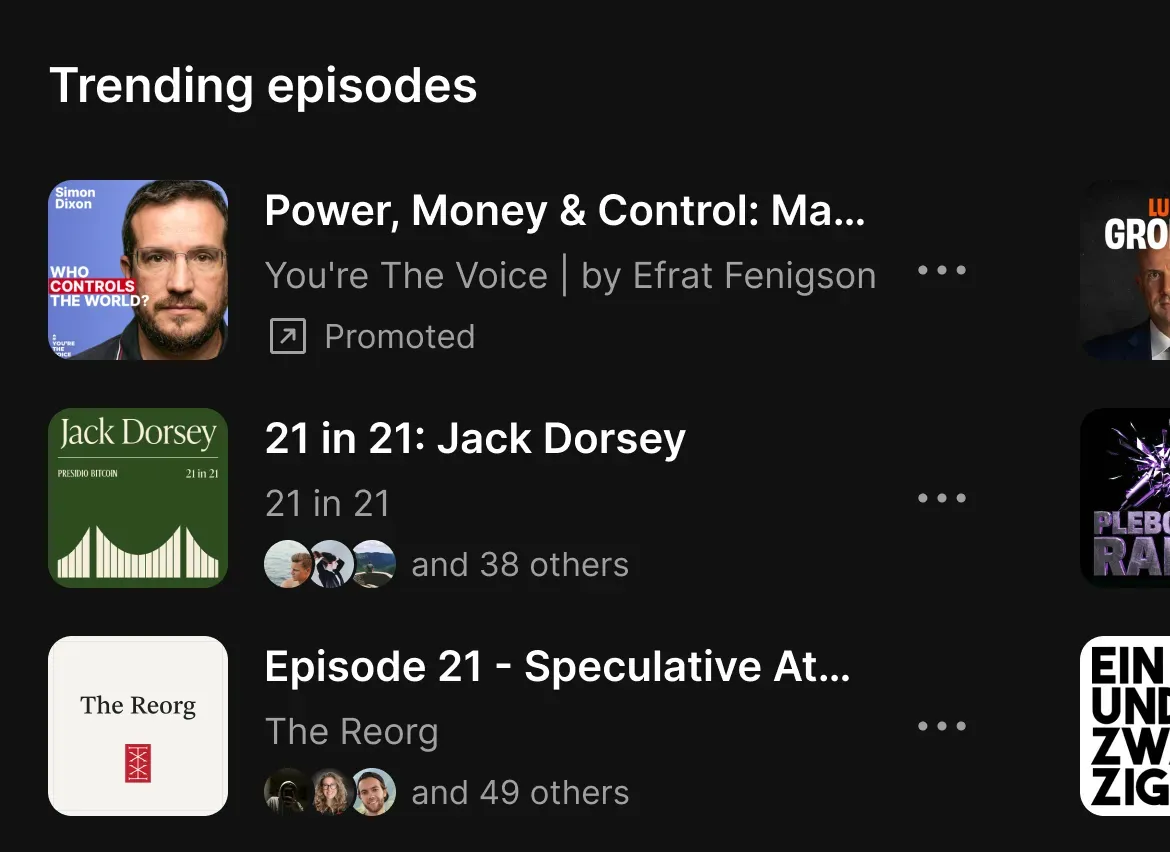Image resolution: width=1170 pixels, height=852 pixels.
Task: Open the 21 in 21: Jack Dorsey episode
Action: (x=475, y=439)
